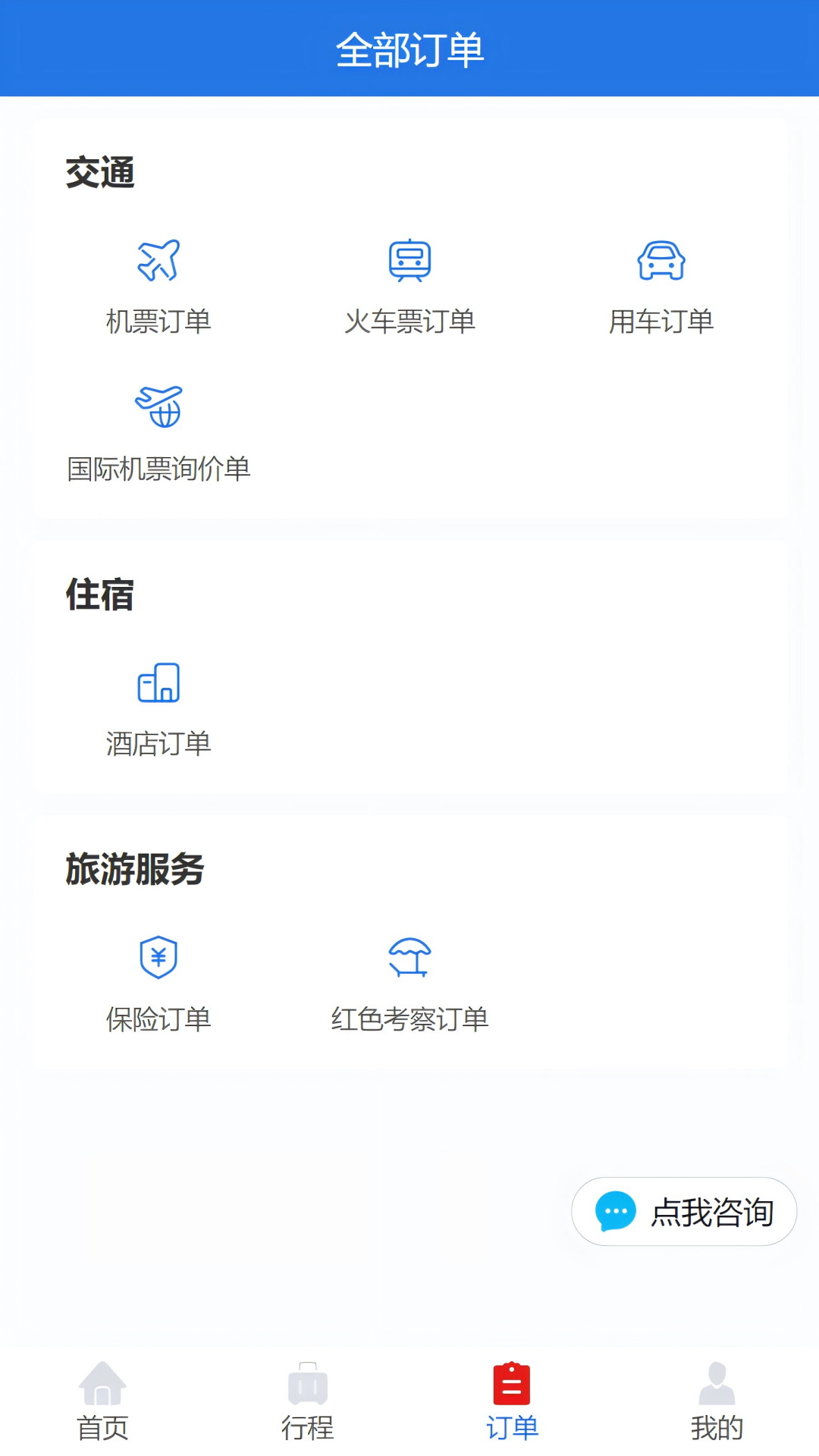
Task: Click the 全部订单 title bar
Action: [x=409, y=47]
